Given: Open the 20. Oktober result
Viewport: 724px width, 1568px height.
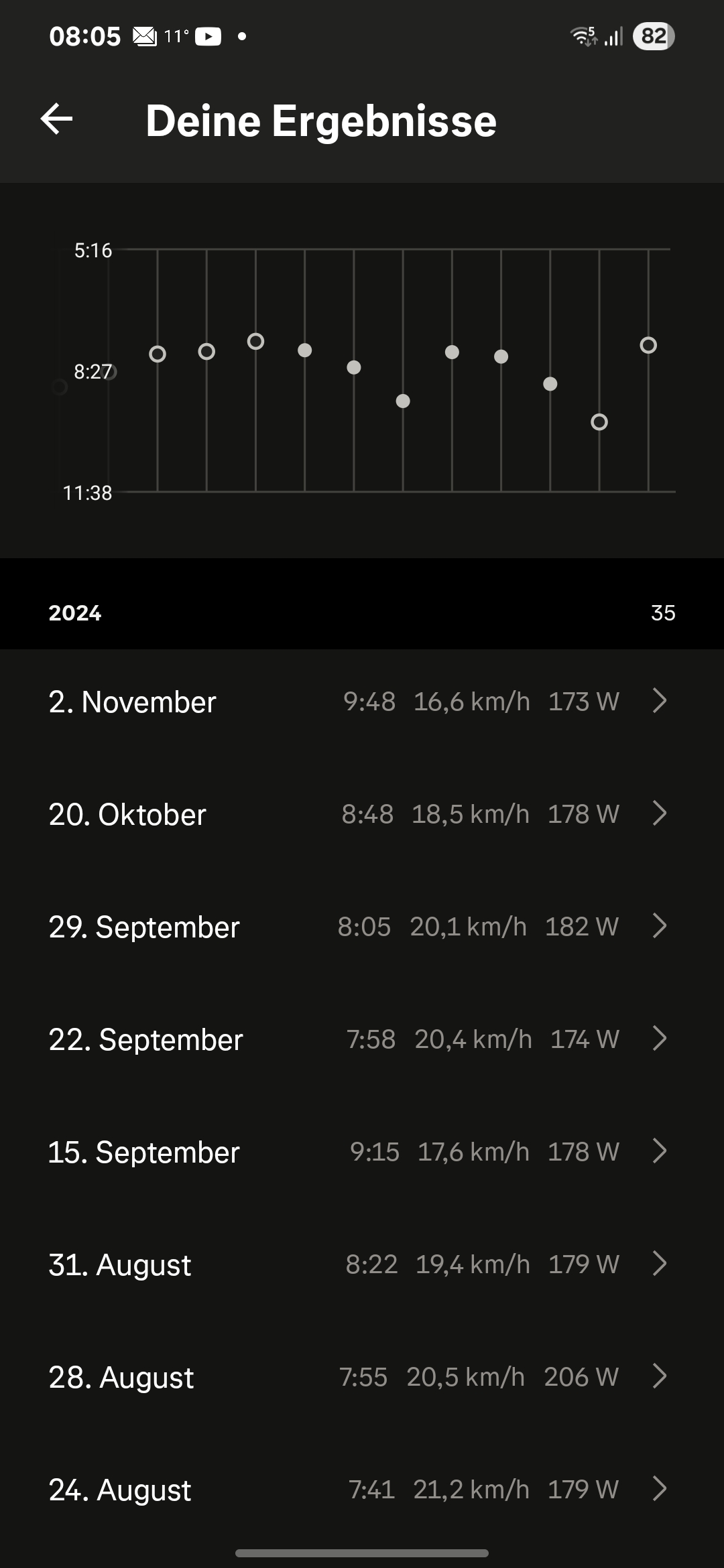Looking at the screenshot, I should point(361,814).
